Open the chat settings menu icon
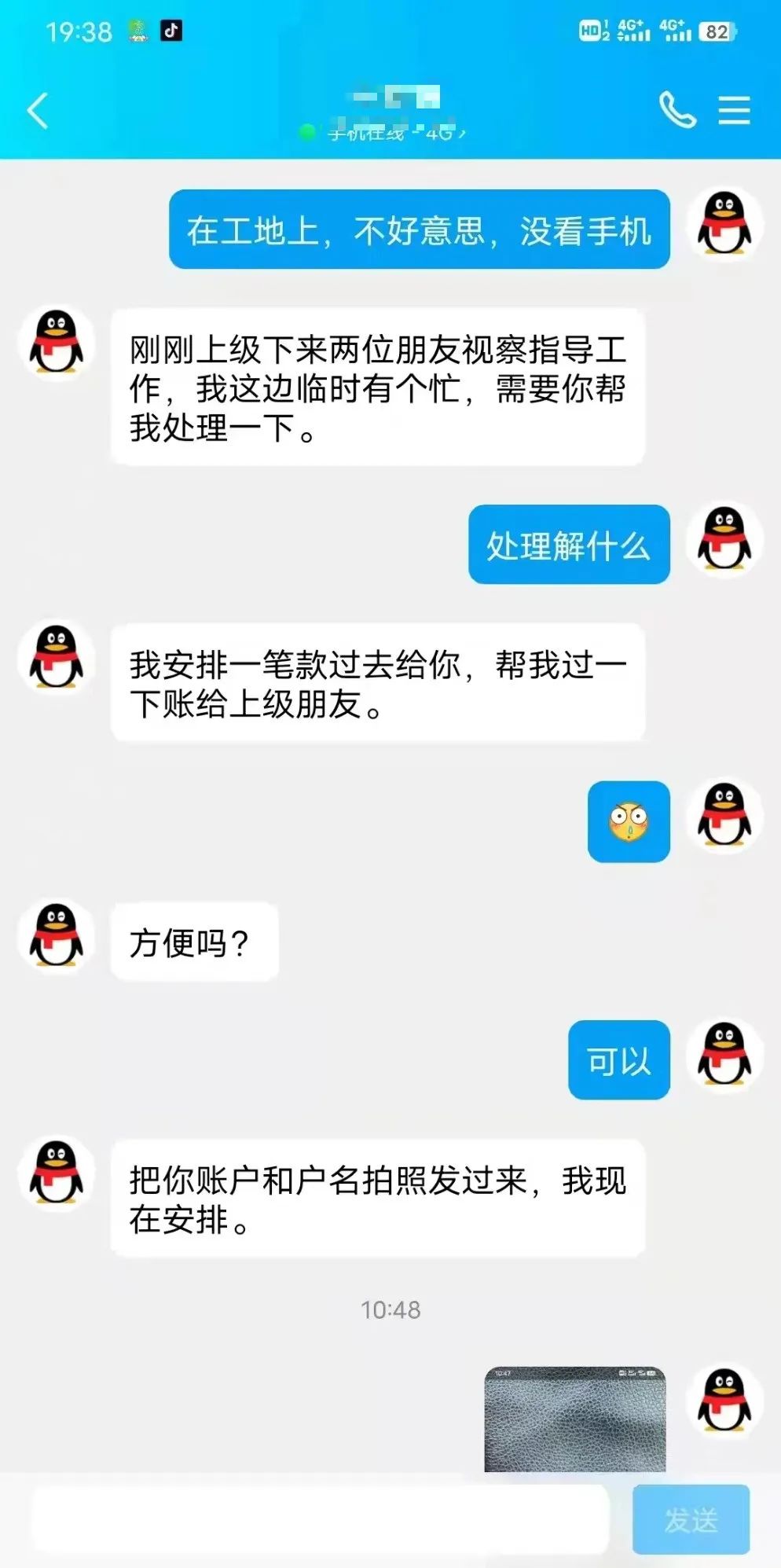781x1568 pixels. click(x=734, y=110)
